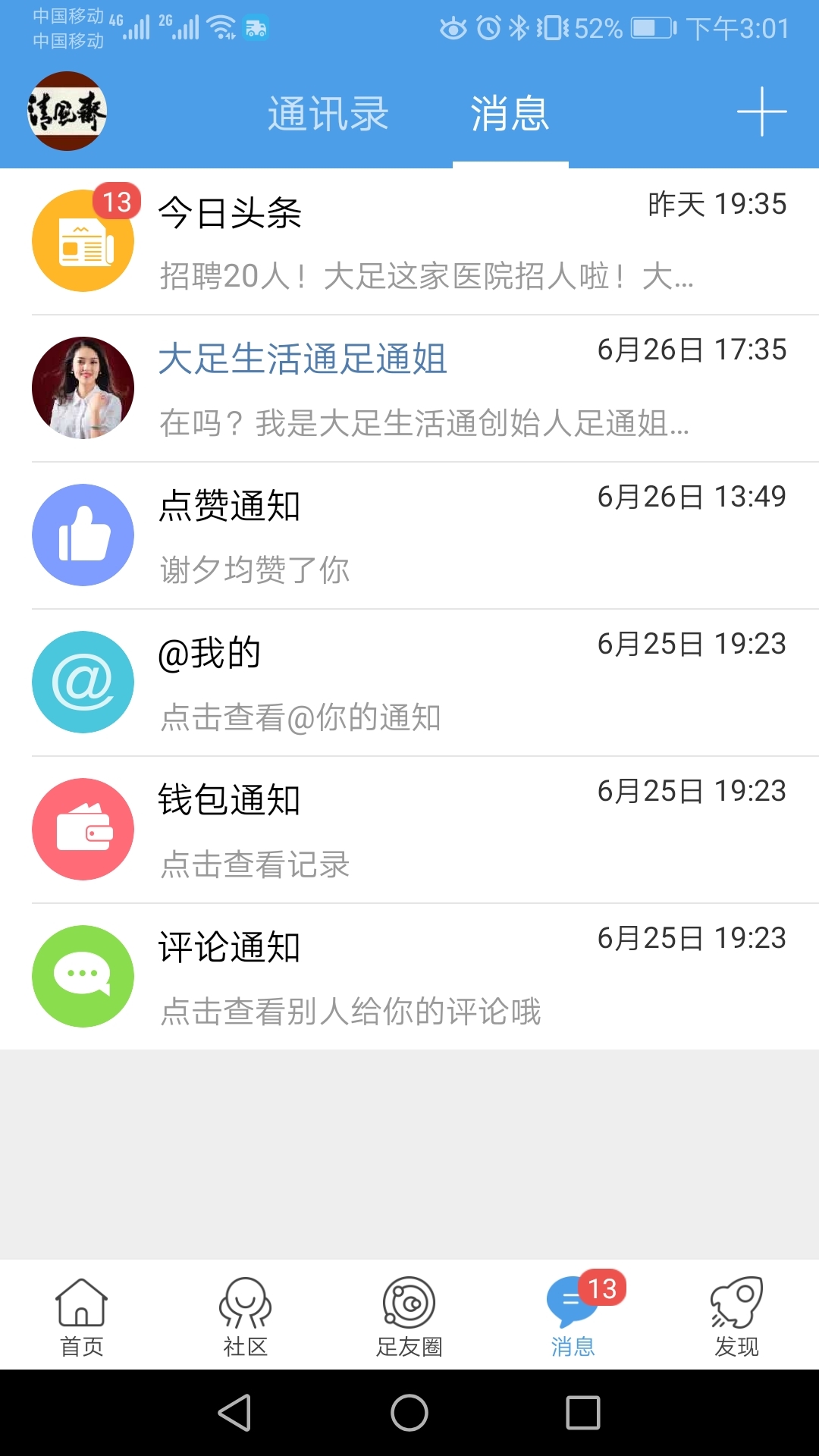
Task: Tap the 清风斋 profile avatar
Action: click(67, 111)
